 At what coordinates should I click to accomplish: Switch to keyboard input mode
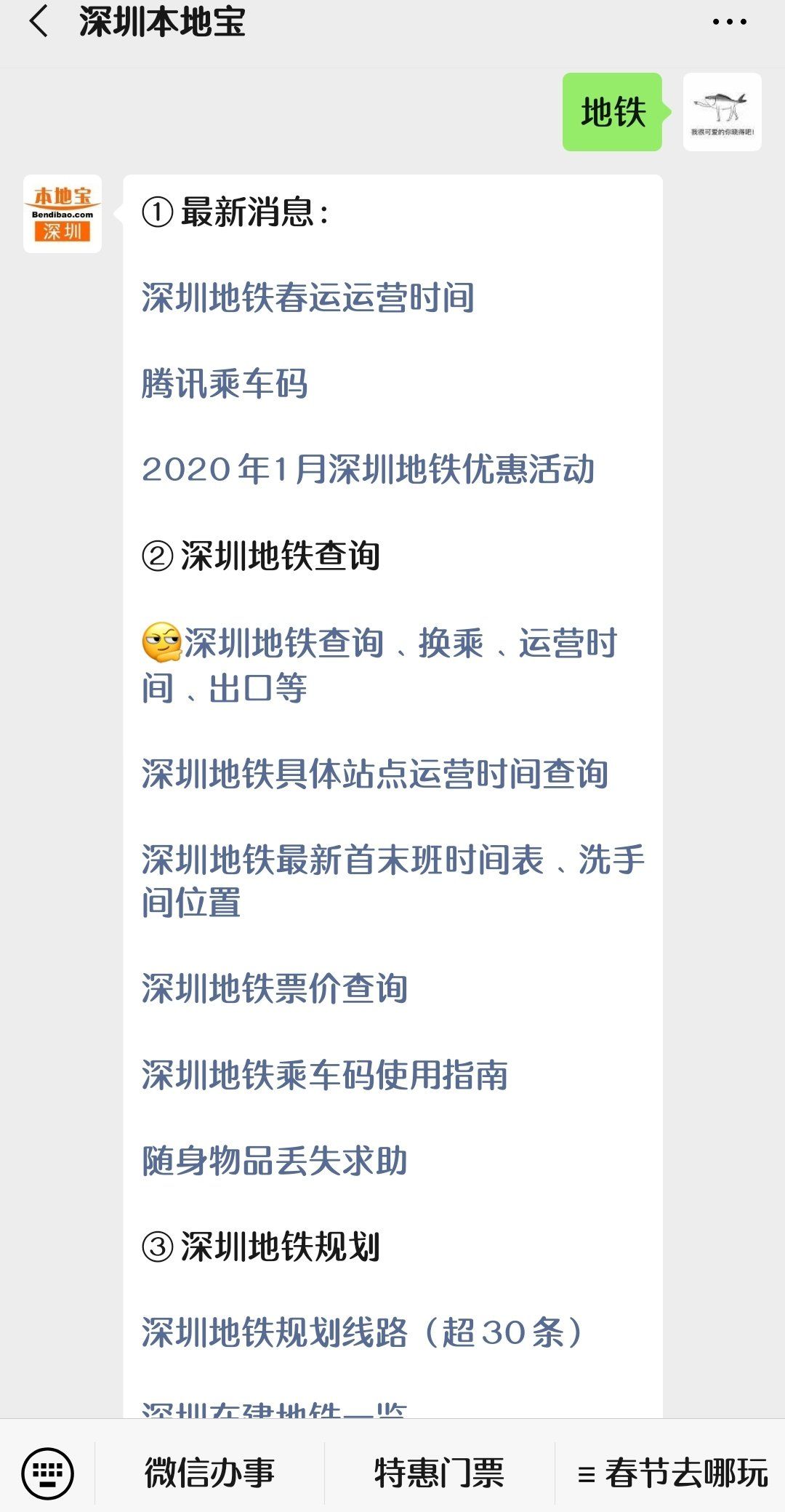47,1473
